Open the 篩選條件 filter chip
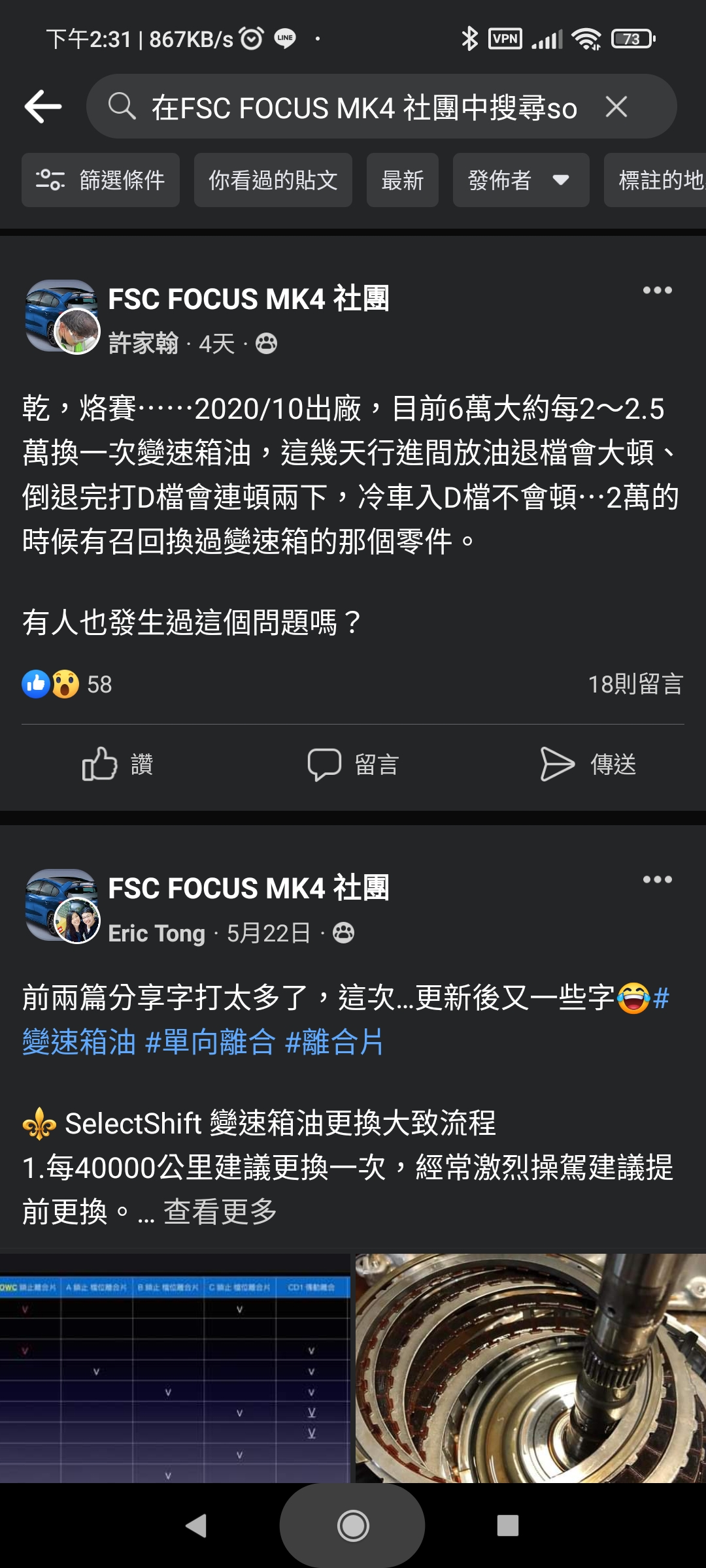This screenshot has height=1568, width=706. tap(101, 180)
